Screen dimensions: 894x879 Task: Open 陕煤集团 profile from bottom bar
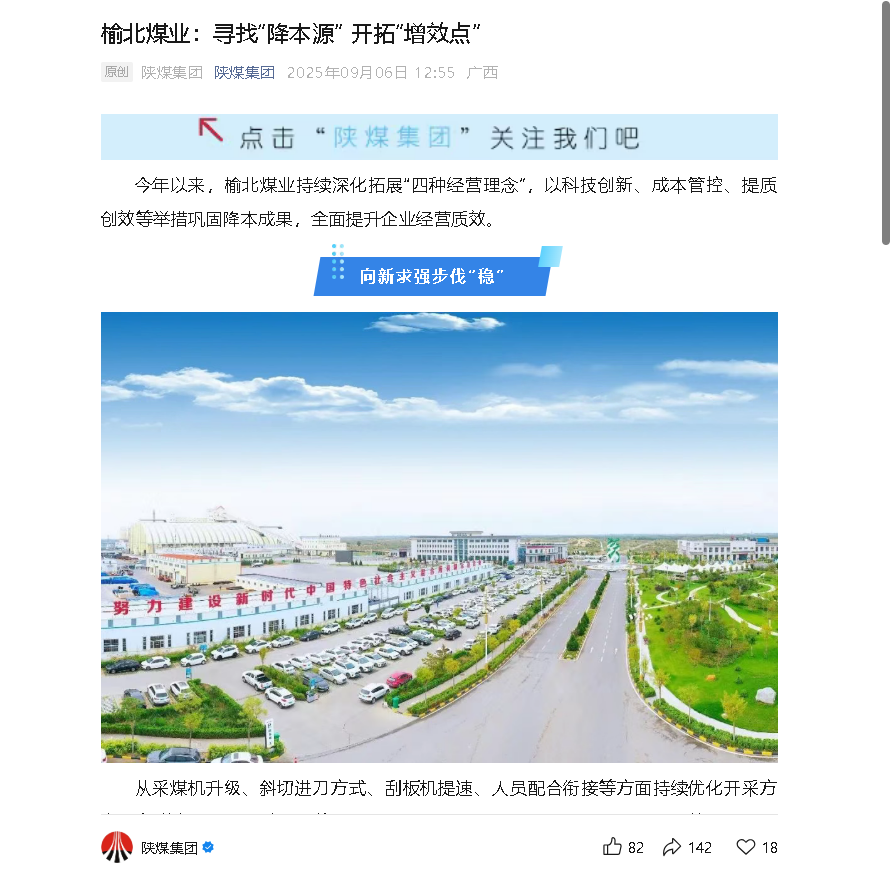[x=168, y=848]
